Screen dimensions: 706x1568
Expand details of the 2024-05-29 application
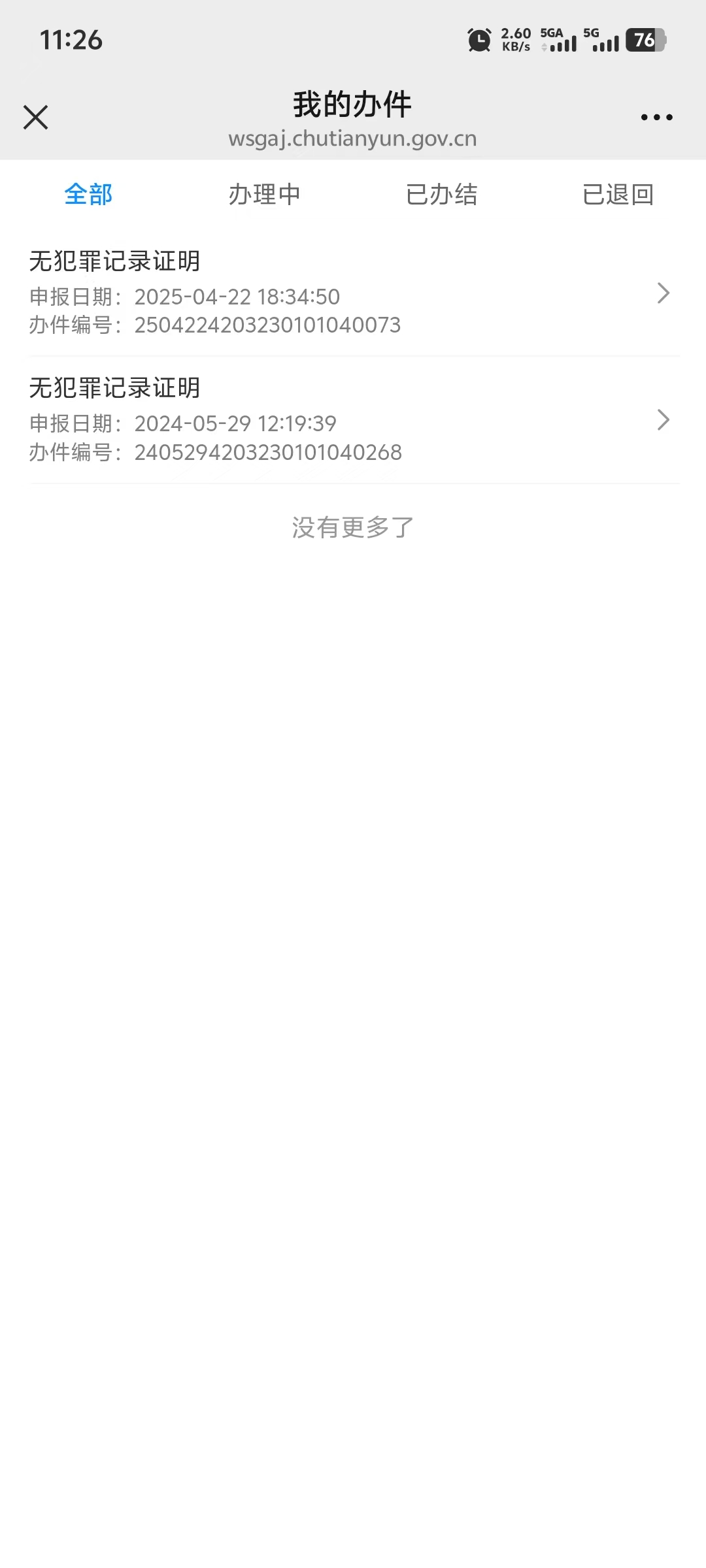(x=353, y=419)
